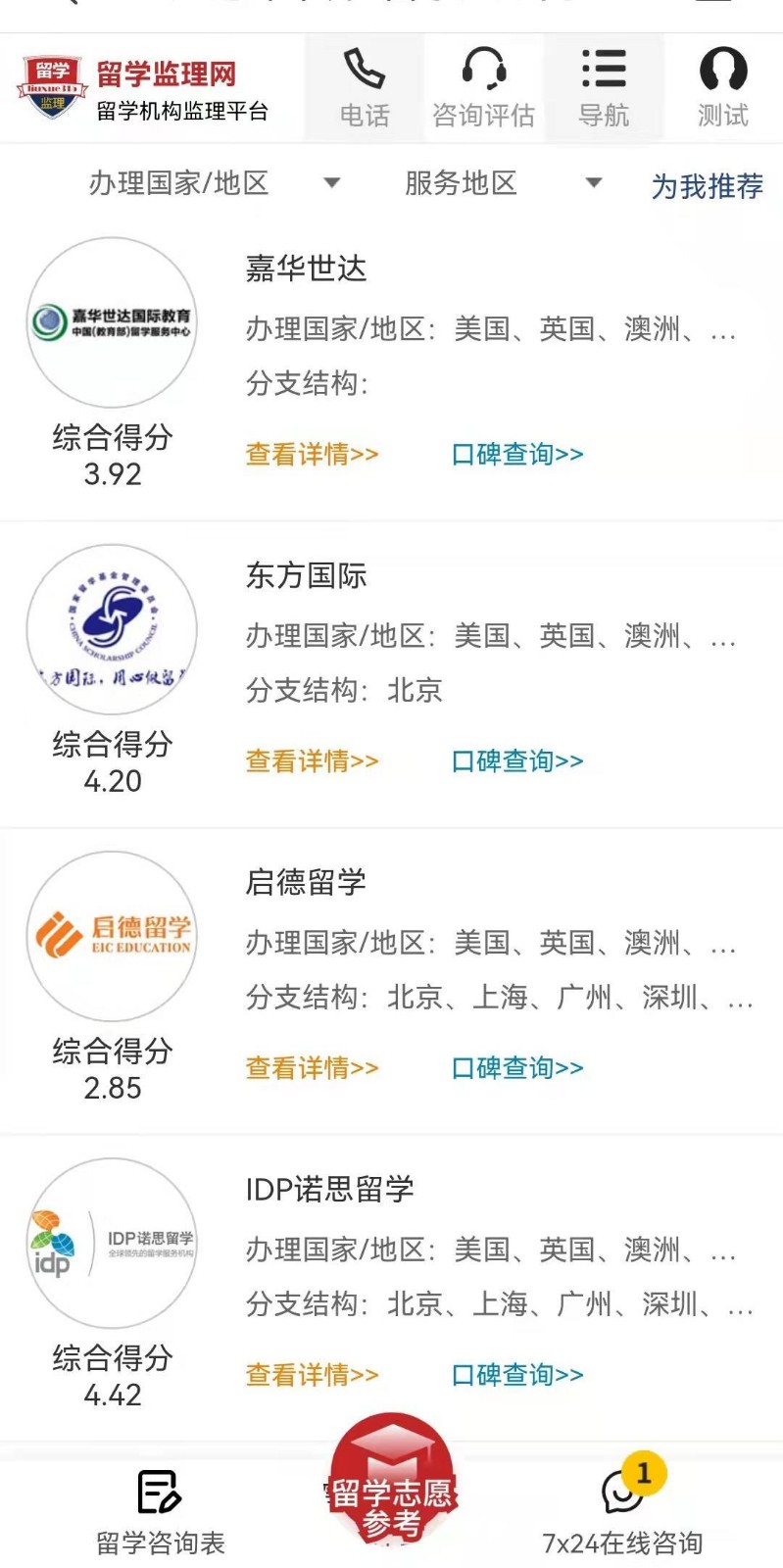
Task: Expand the 服务地区 dropdown
Action: pyautogui.click(x=463, y=183)
